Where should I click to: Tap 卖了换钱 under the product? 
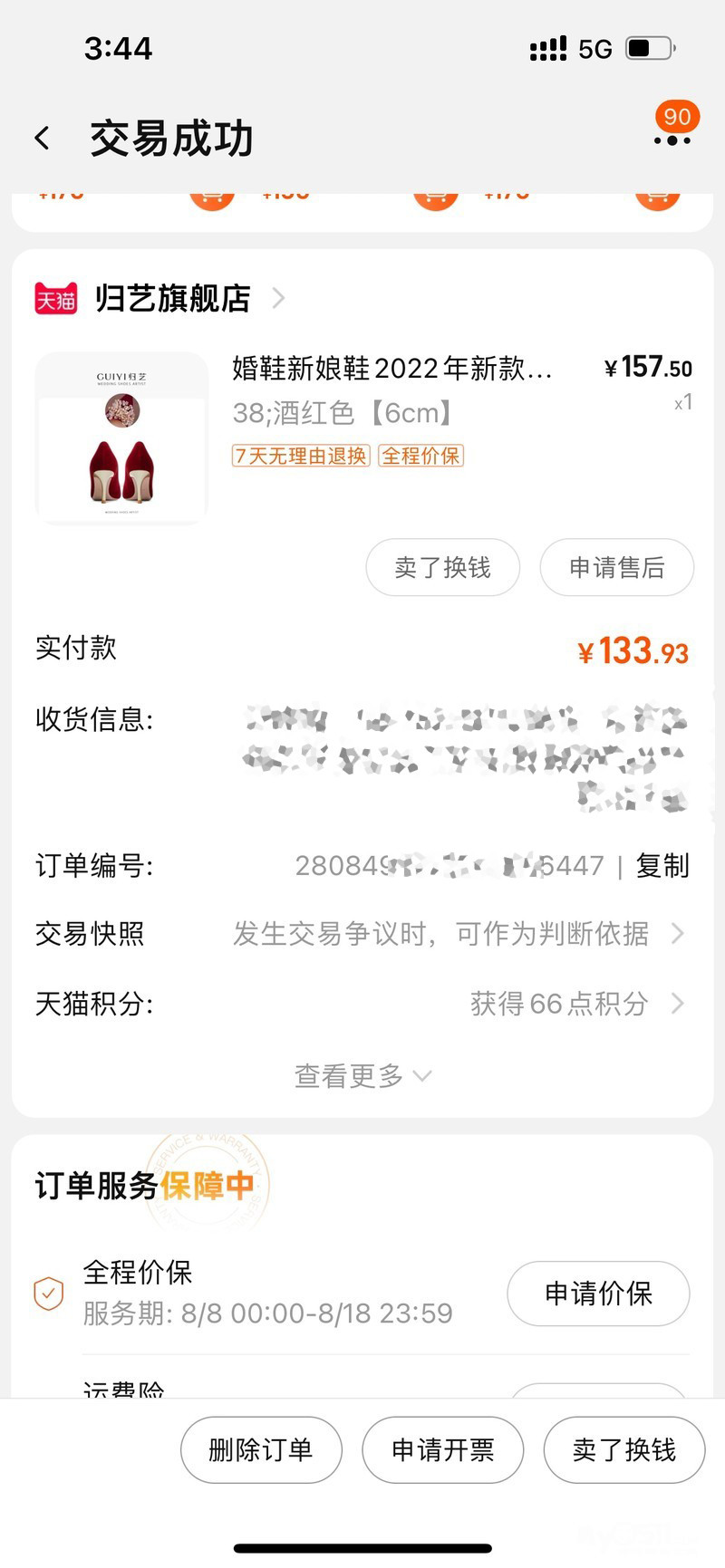point(442,568)
